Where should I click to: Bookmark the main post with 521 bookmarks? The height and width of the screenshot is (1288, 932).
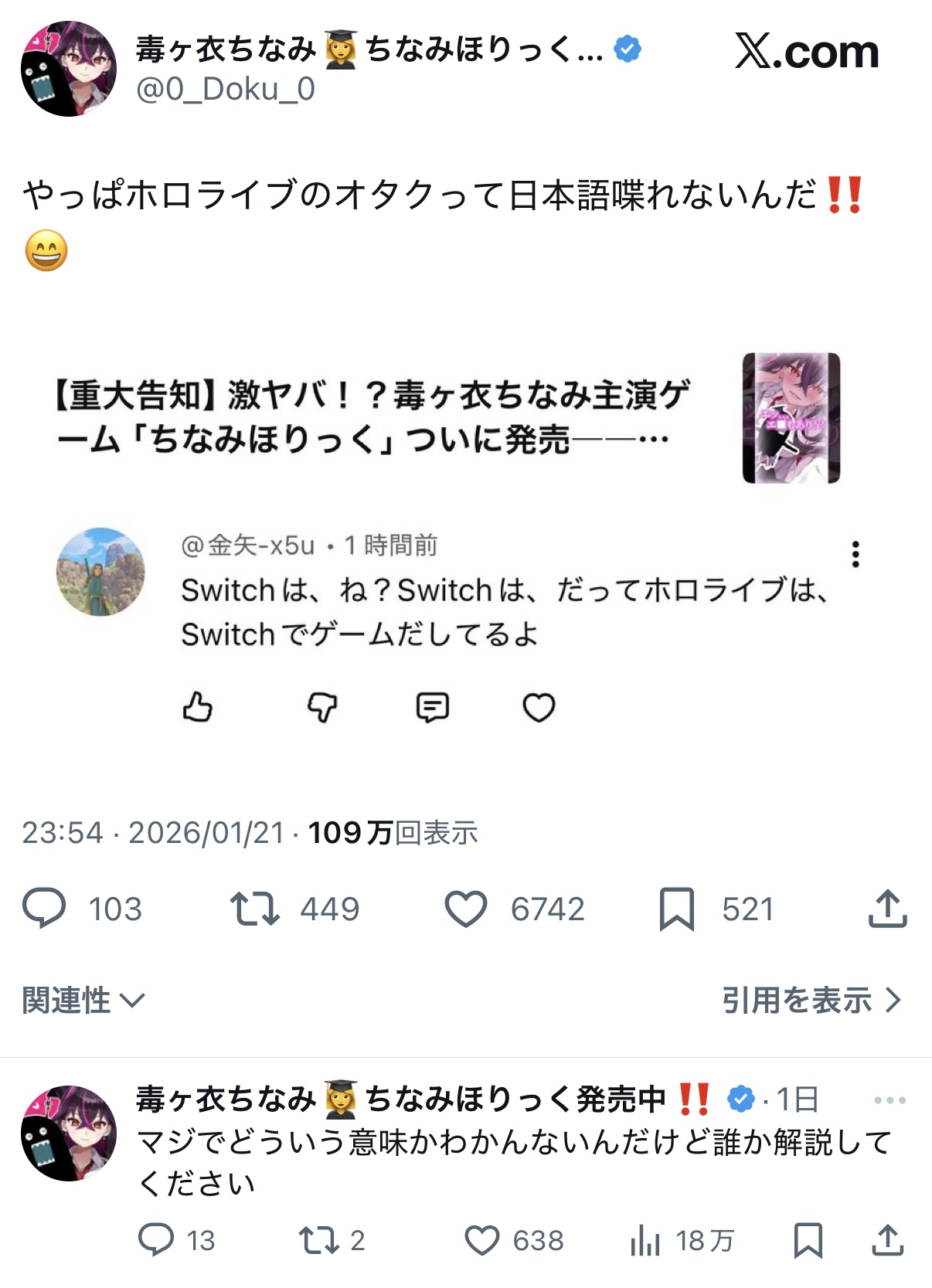677,909
